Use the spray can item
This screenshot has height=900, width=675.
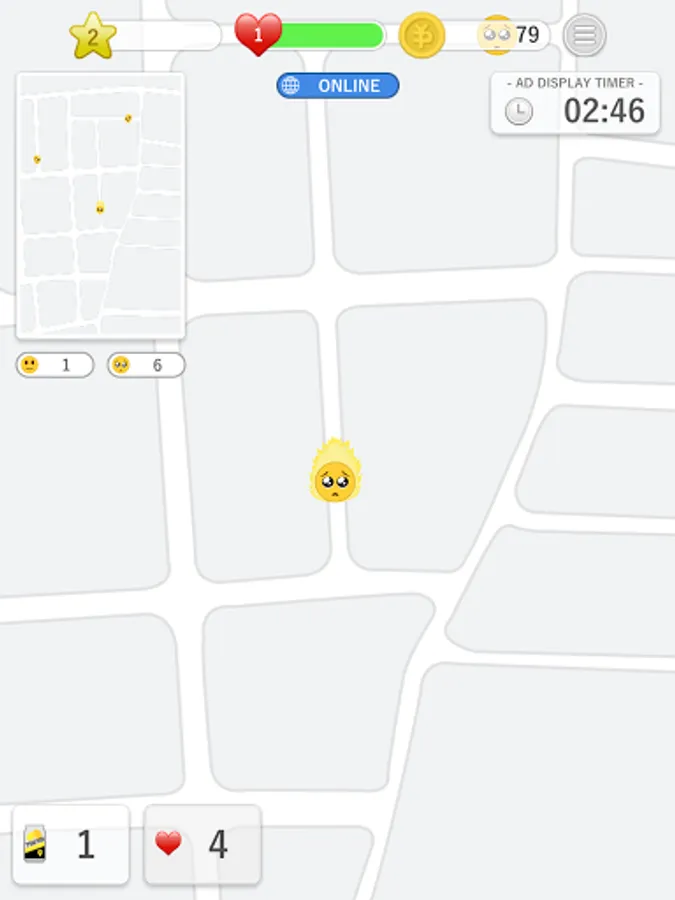(71, 845)
